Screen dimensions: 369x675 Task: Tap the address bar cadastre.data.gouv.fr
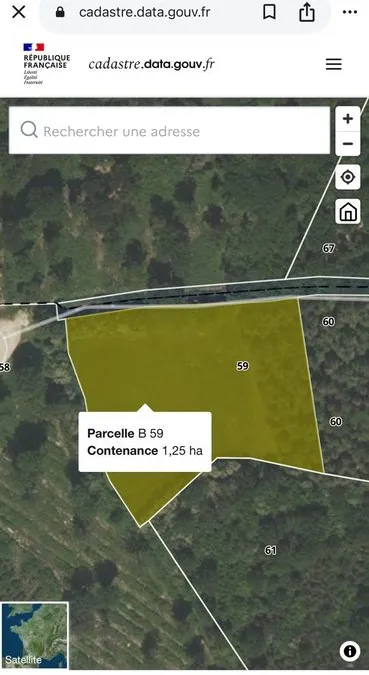144,12
